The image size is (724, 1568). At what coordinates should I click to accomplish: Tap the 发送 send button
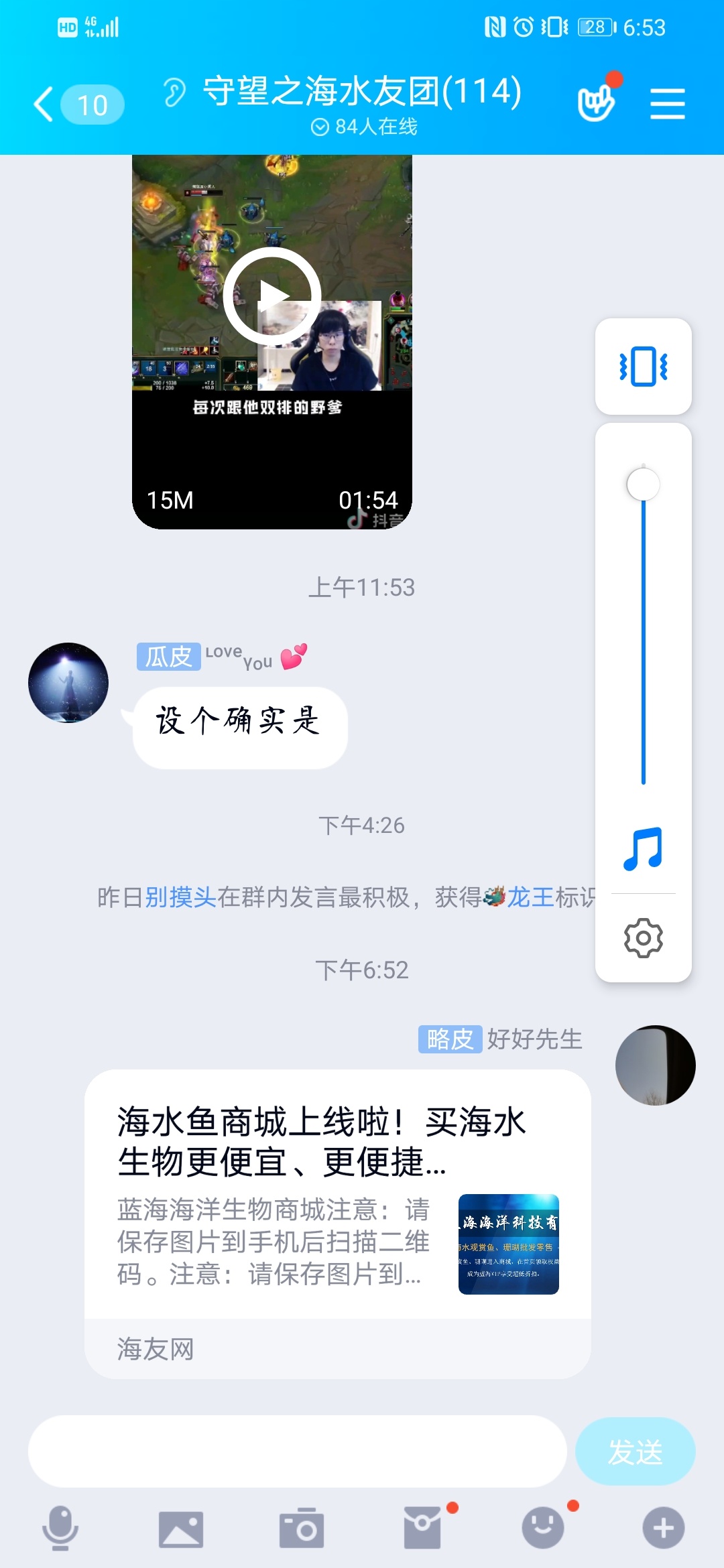(x=635, y=1451)
